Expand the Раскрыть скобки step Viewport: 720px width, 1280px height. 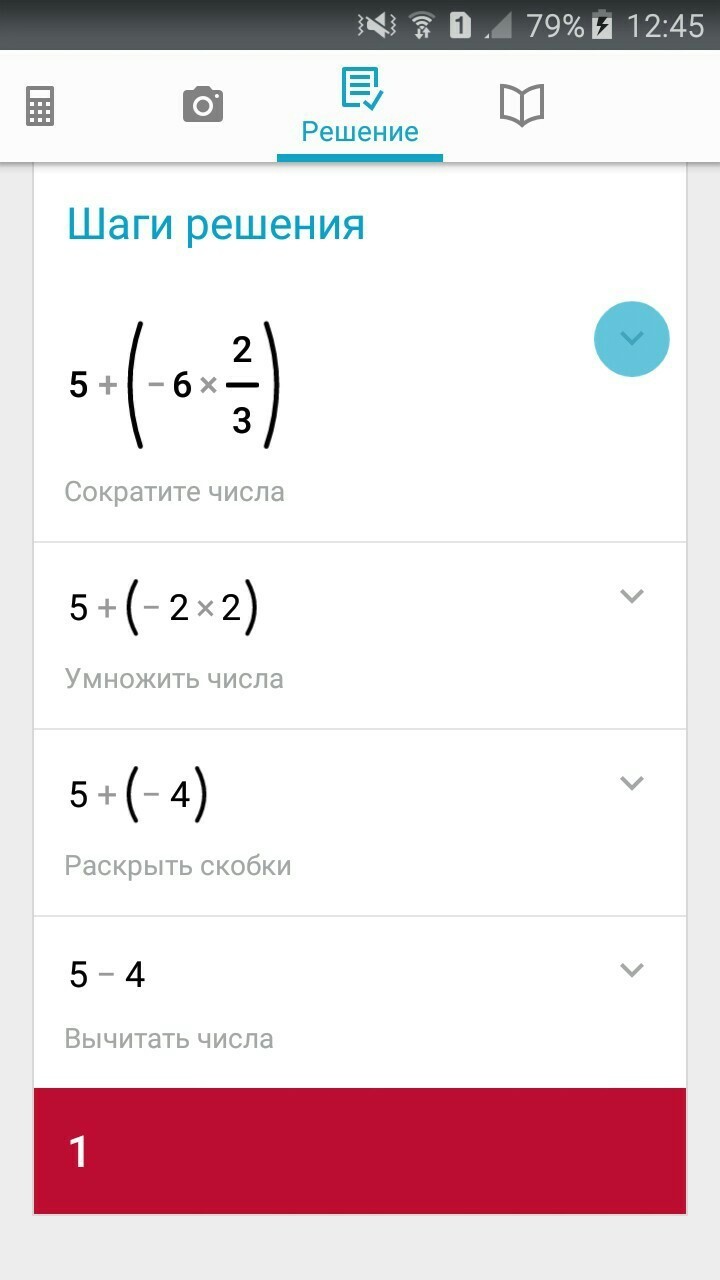click(x=631, y=783)
